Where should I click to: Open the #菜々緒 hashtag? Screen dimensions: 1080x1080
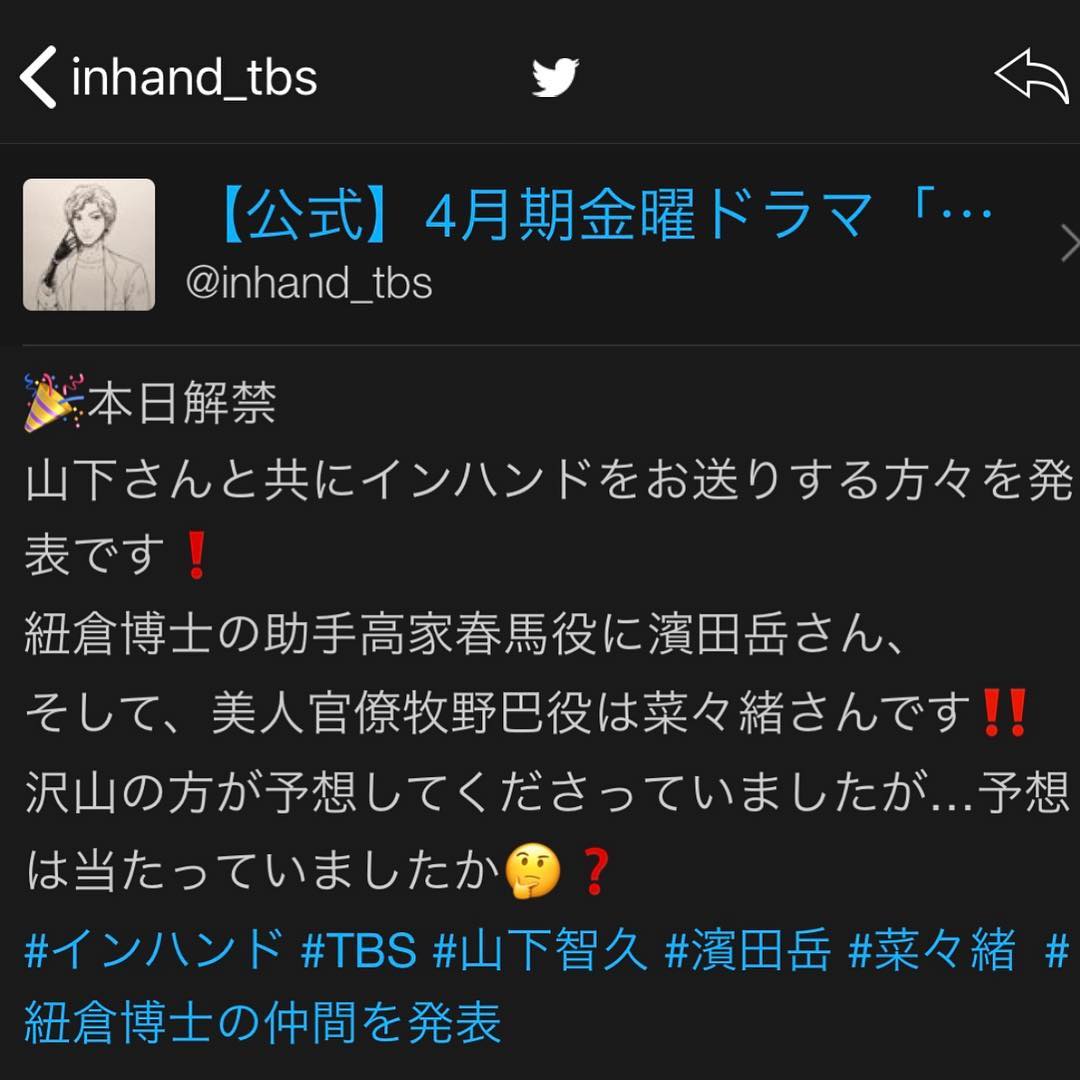pyautogui.click(x=932, y=949)
